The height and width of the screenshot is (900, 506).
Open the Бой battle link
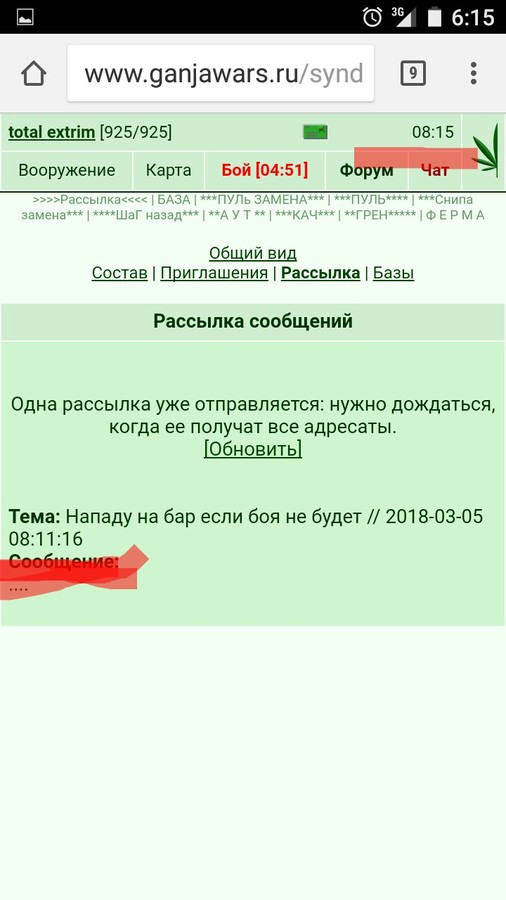coord(264,170)
